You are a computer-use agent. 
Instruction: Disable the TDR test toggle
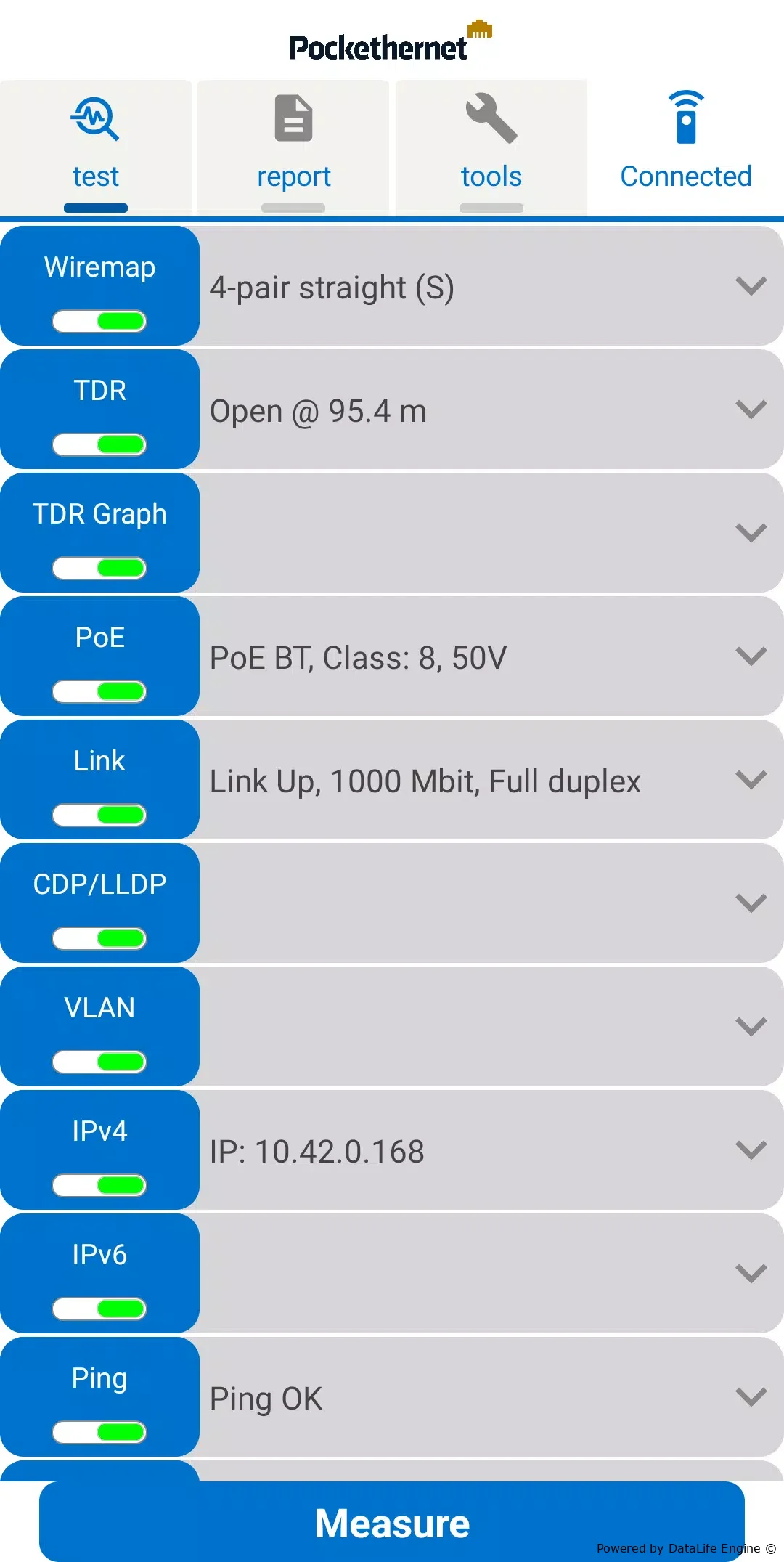tap(99, 444)
